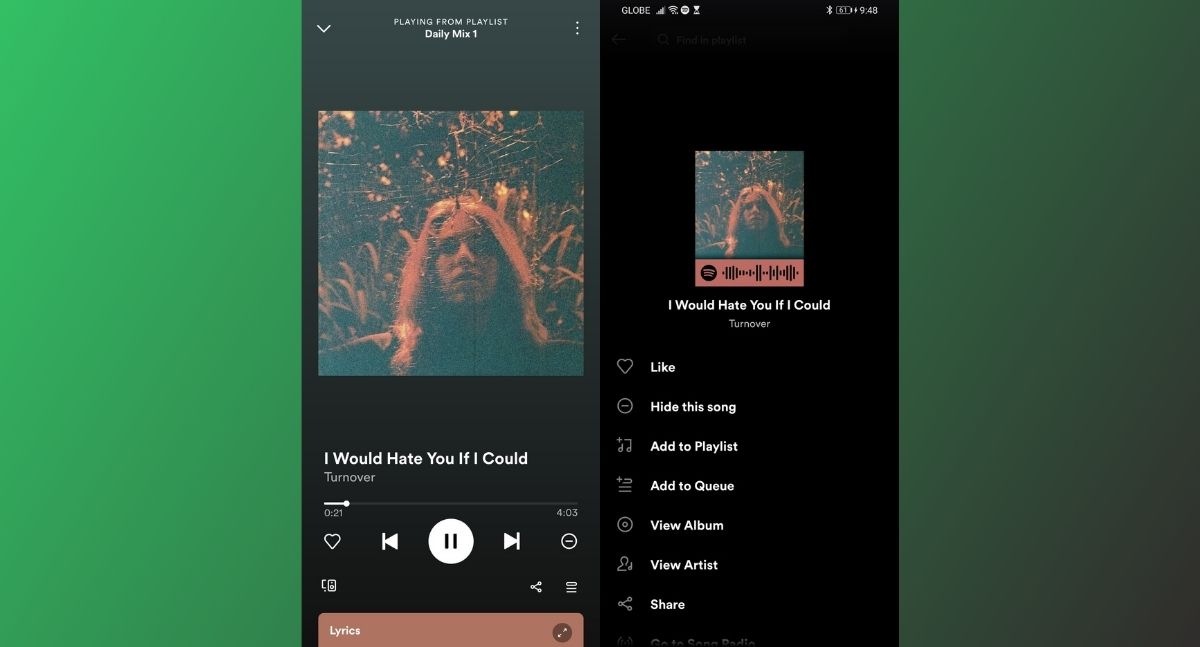The height and width of the screenshot is (647, 1200).
Task: Tap the song progress bar
Action: pos(450,503)
